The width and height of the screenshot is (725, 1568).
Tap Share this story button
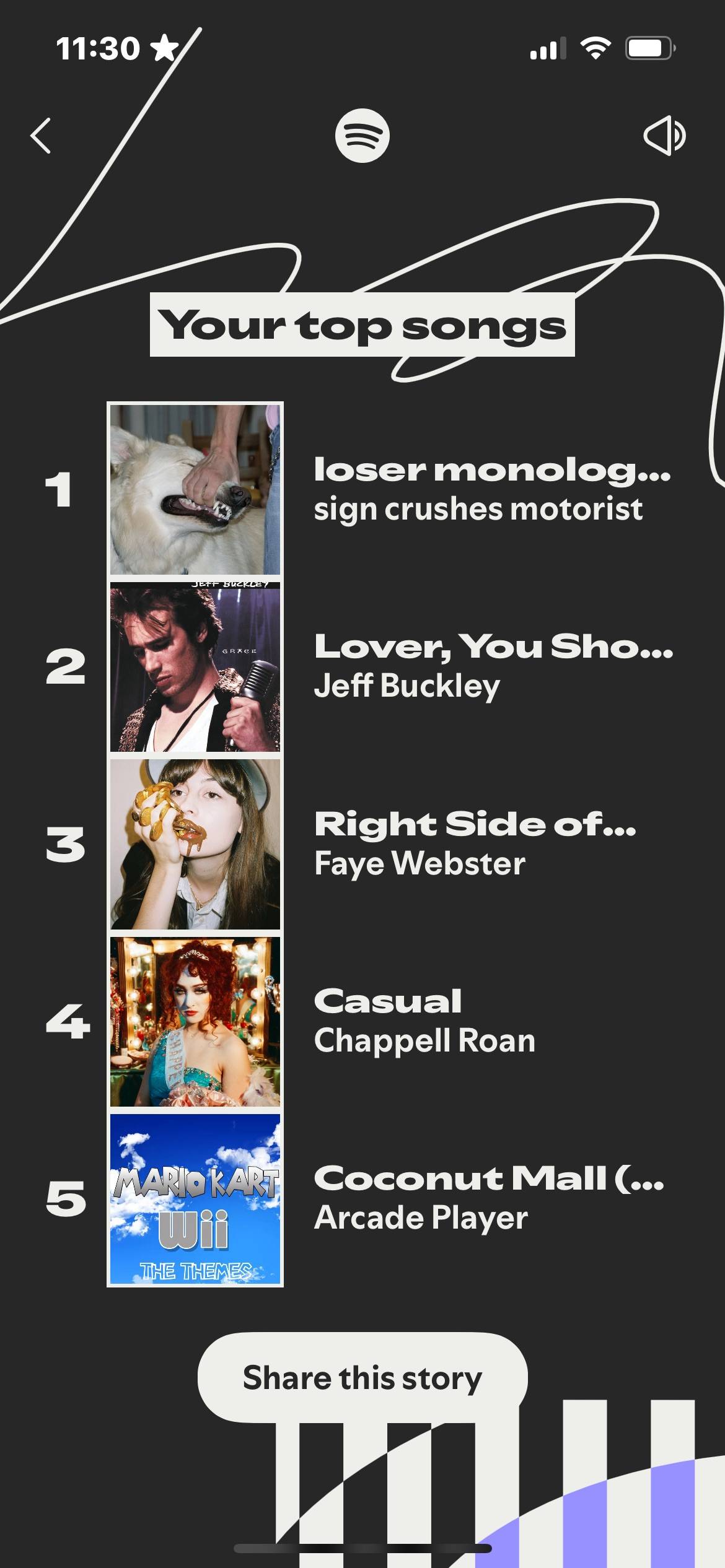click(x=362, y=1378)
